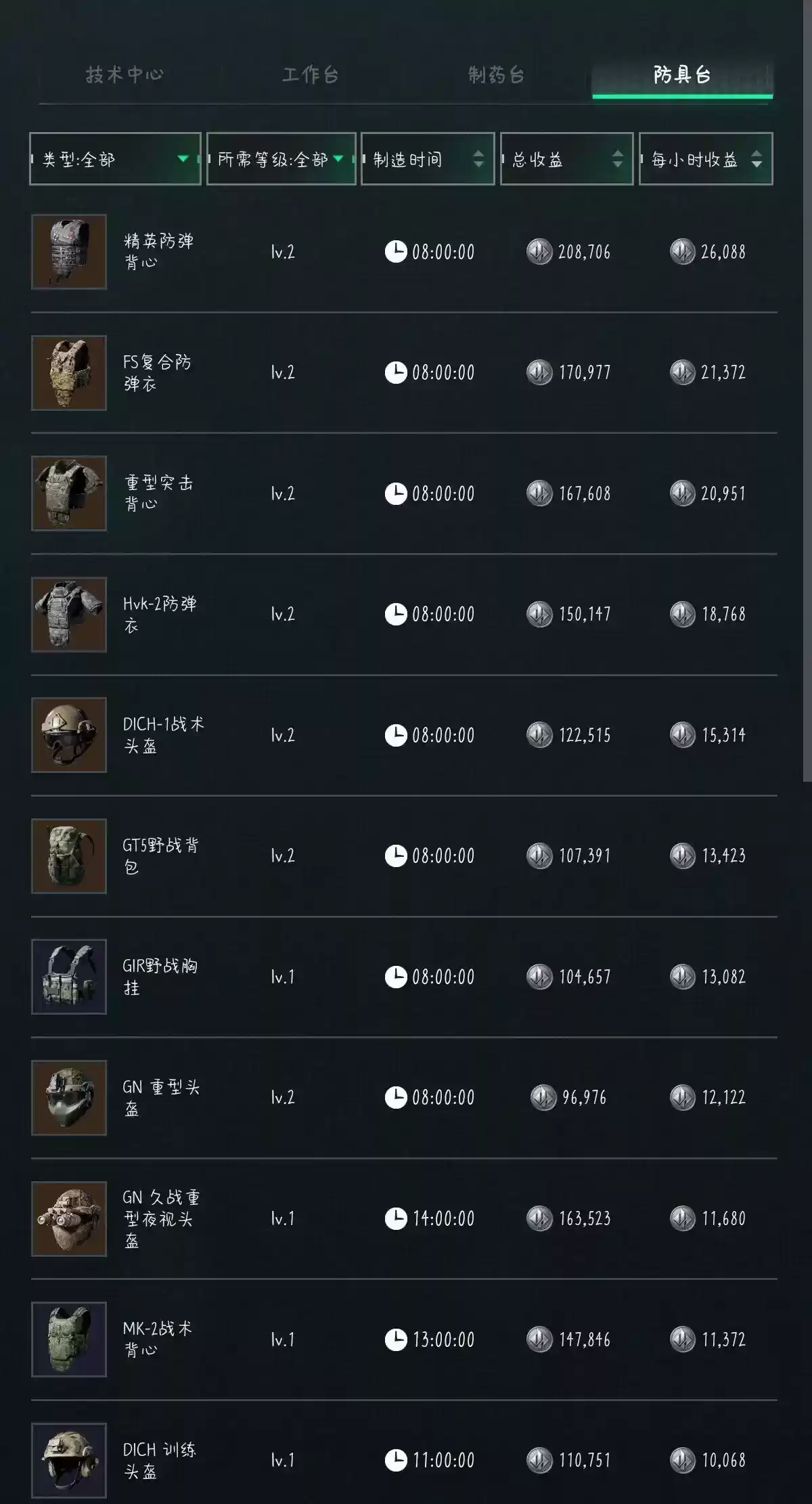
Task: Sort the list by 总收益
Action: 566,159
